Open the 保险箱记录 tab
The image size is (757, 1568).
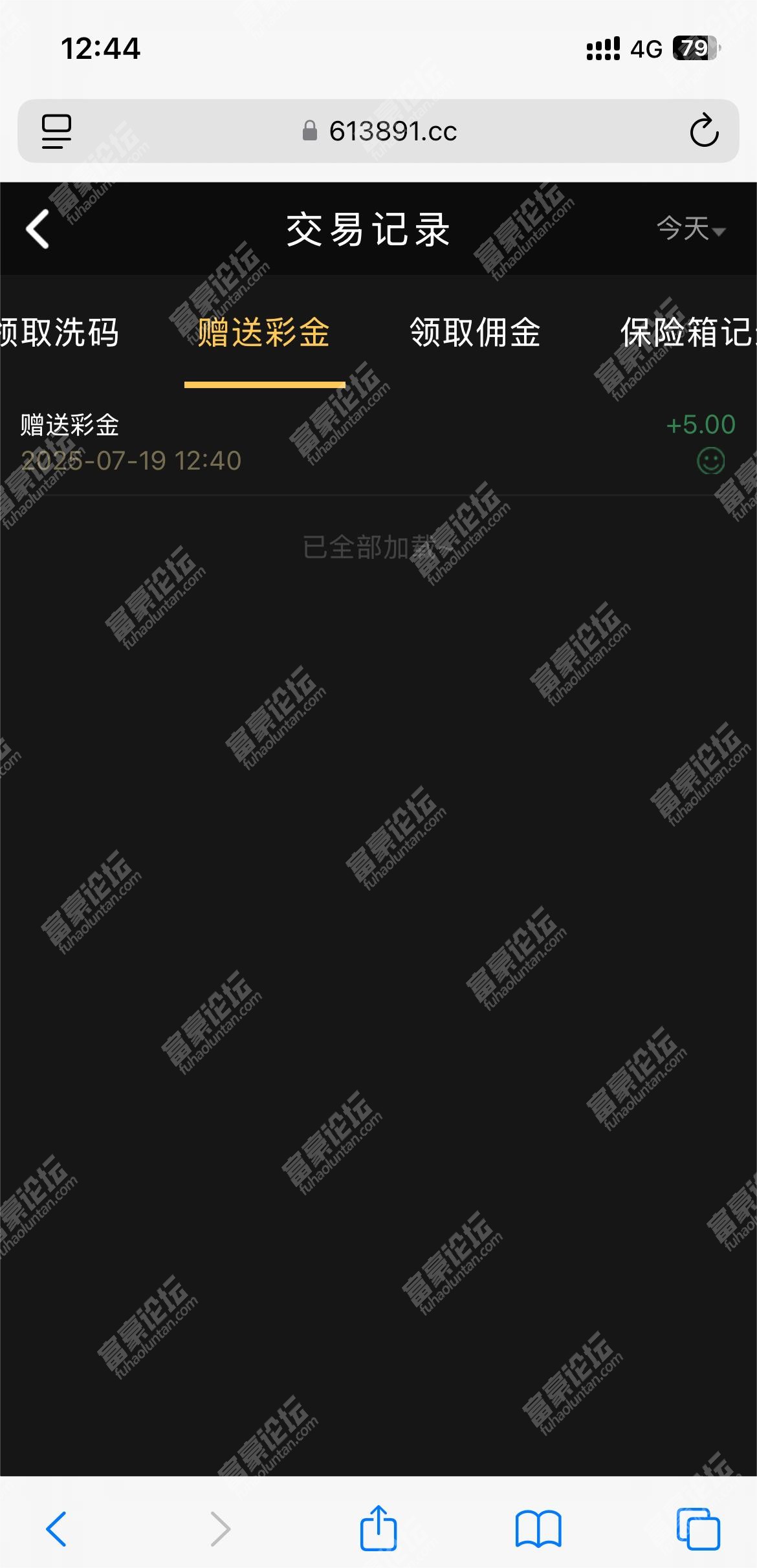(x=687, y=332)
